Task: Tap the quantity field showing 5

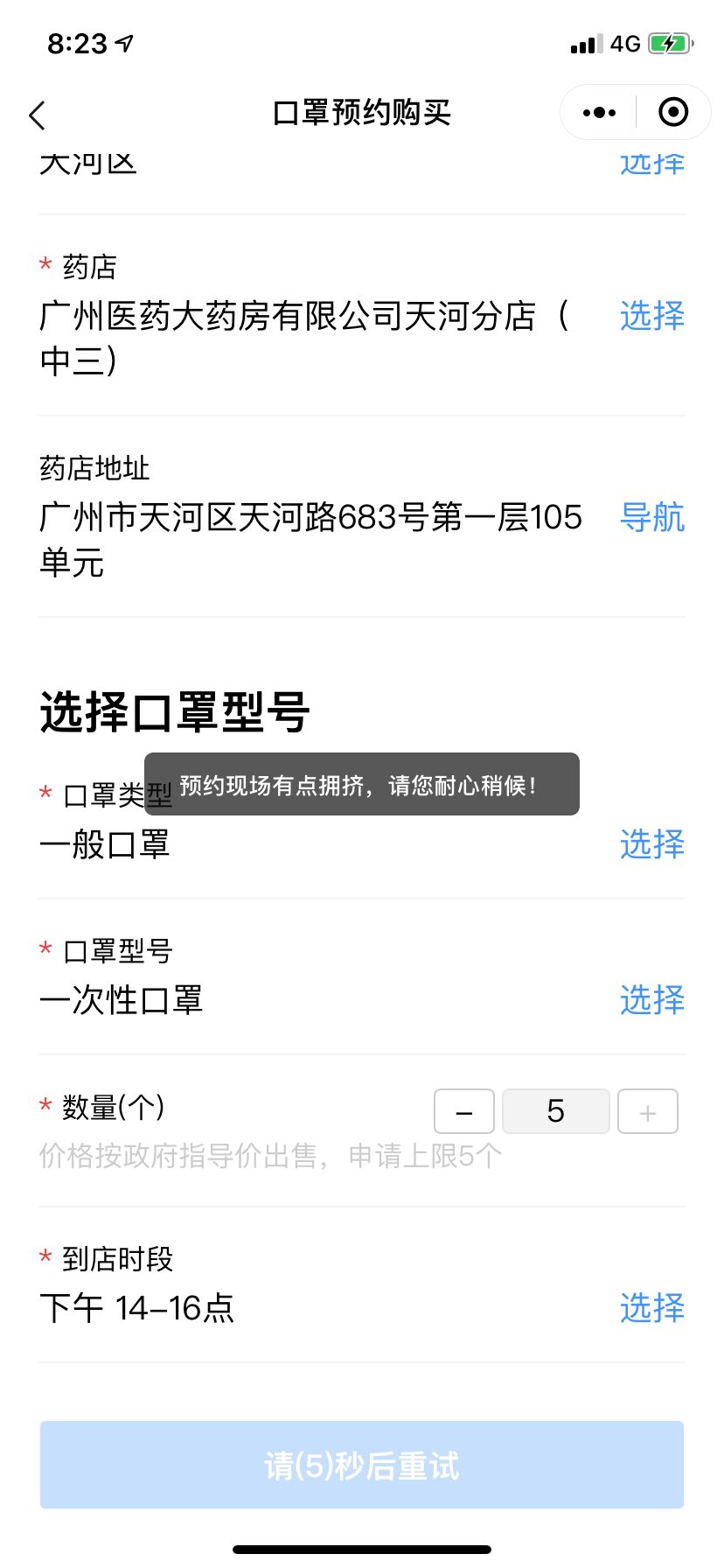Action: click(x=555, y=1111)
